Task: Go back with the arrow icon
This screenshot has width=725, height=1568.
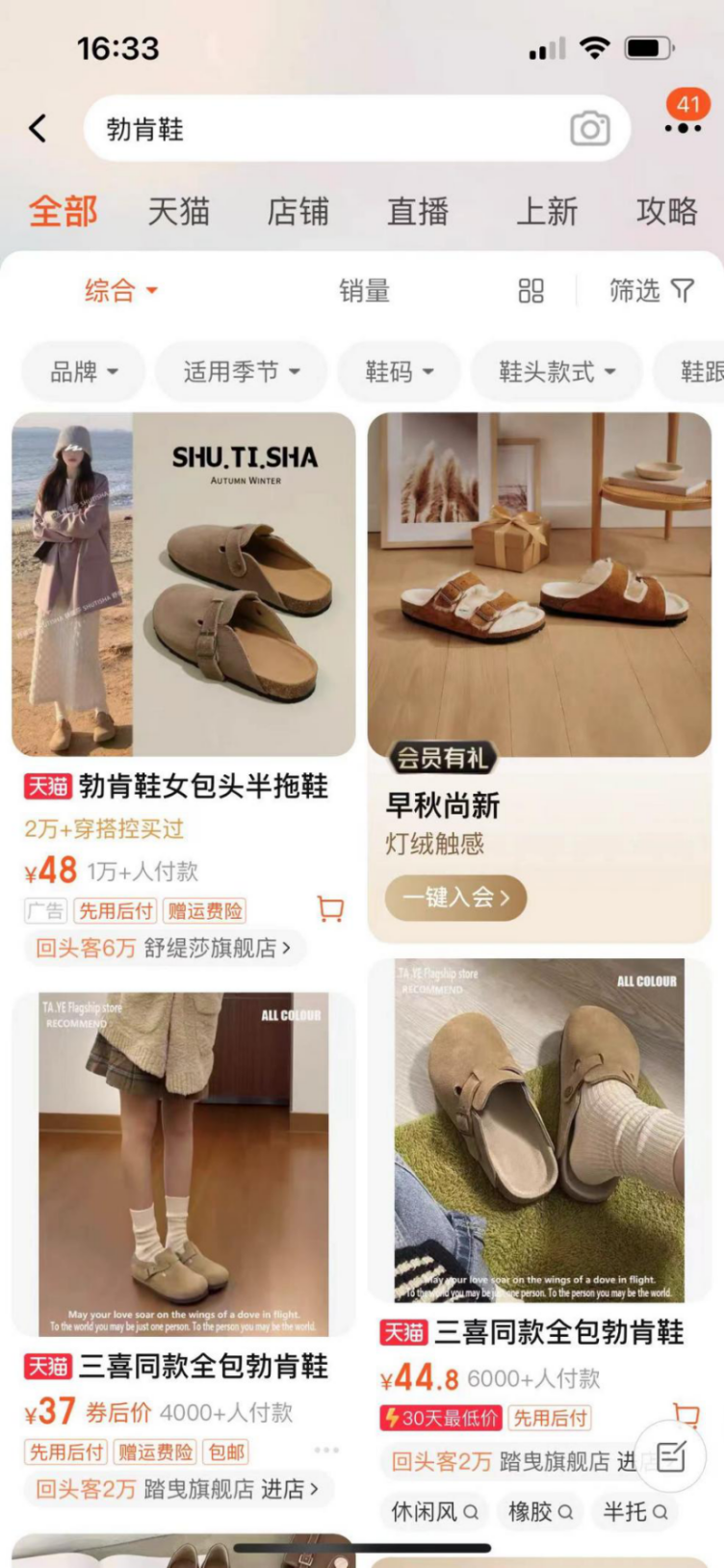Action: point(39,128)
